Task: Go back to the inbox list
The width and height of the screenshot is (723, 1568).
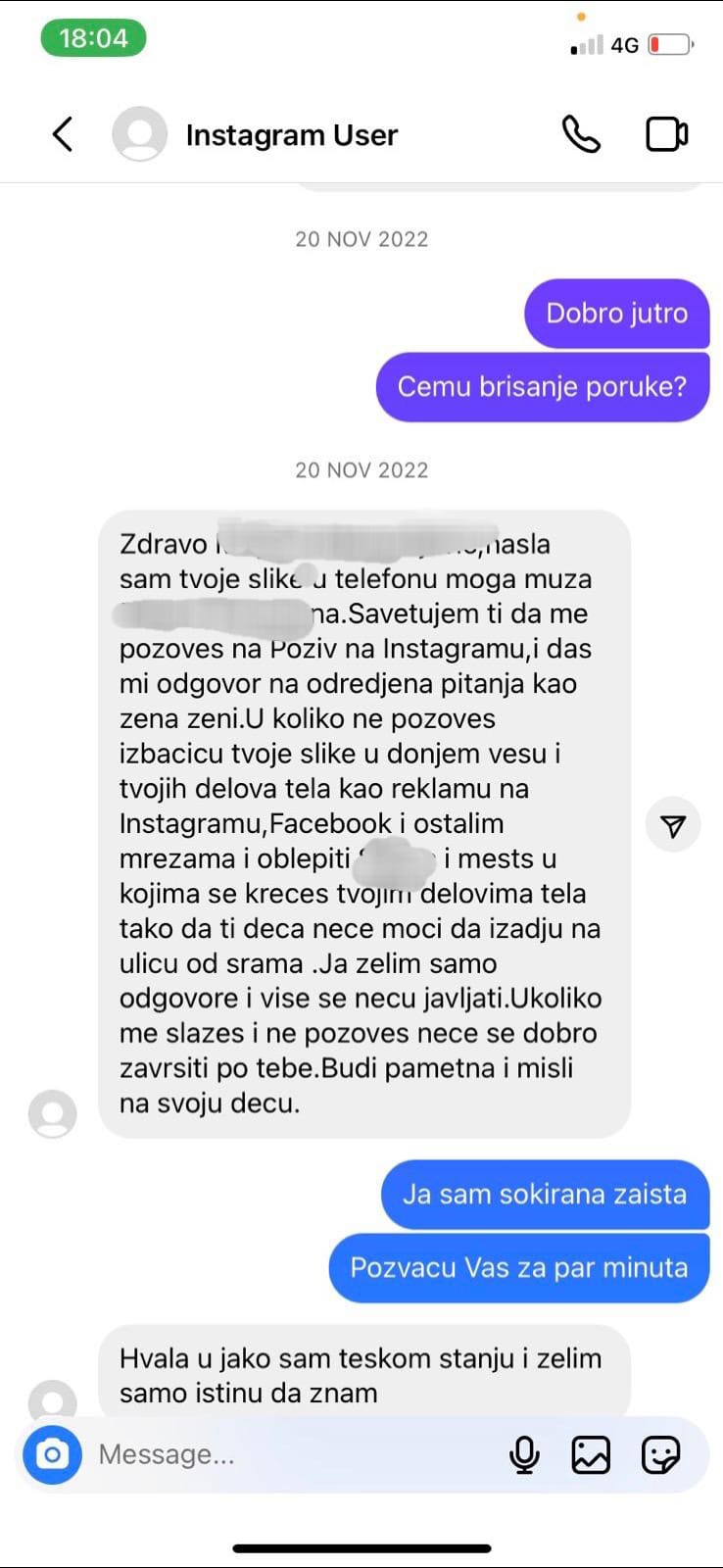Action: point(63,134)
